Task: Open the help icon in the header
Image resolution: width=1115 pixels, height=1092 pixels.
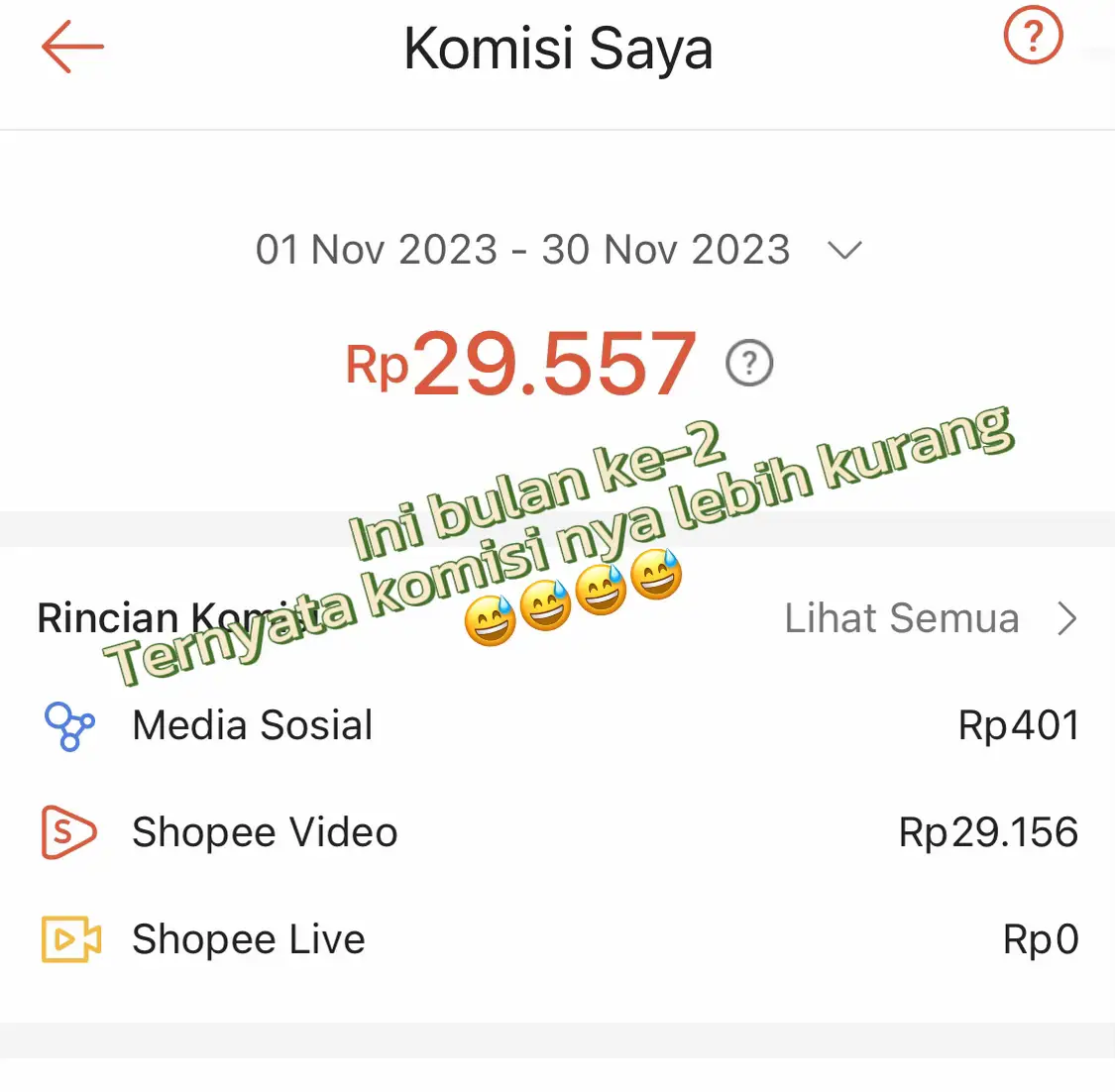Action: tap(1033, 38)
